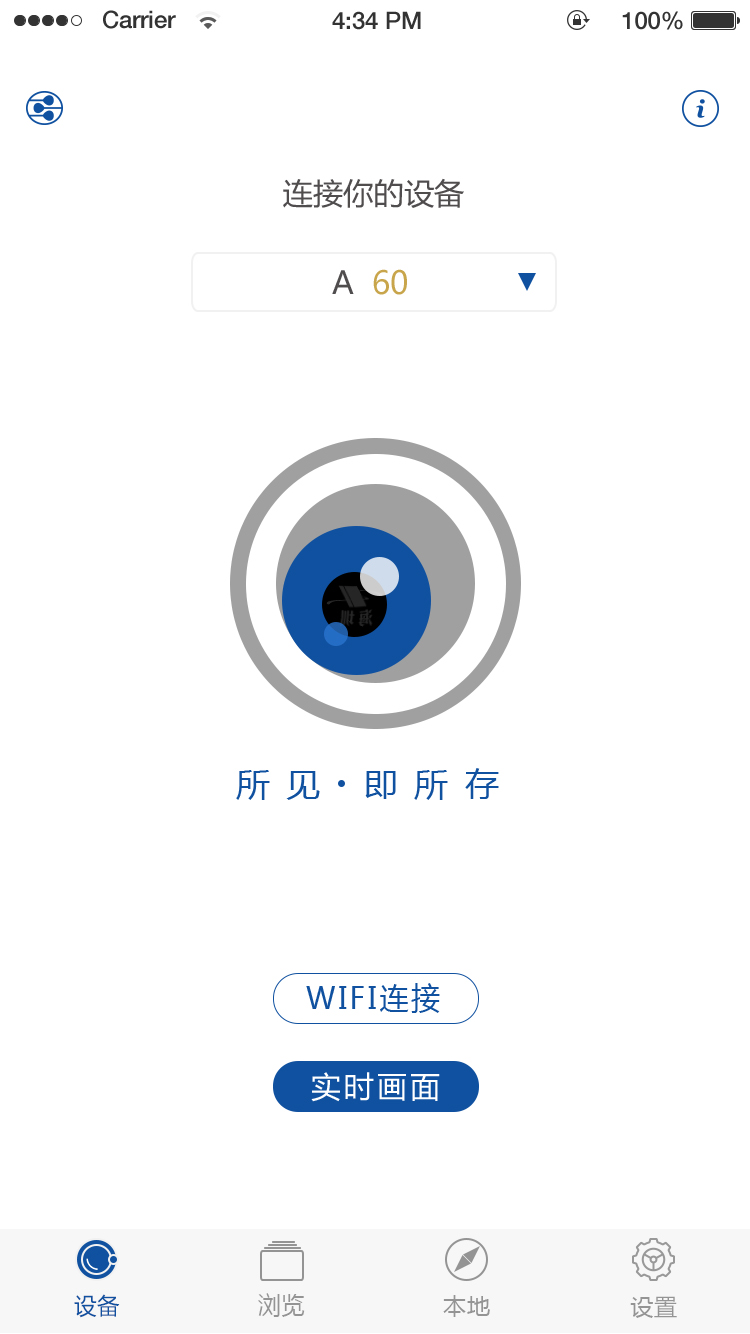Tap the connection/share icon at top left
The image size is (750, 1334).
click(x=43, y=108)
